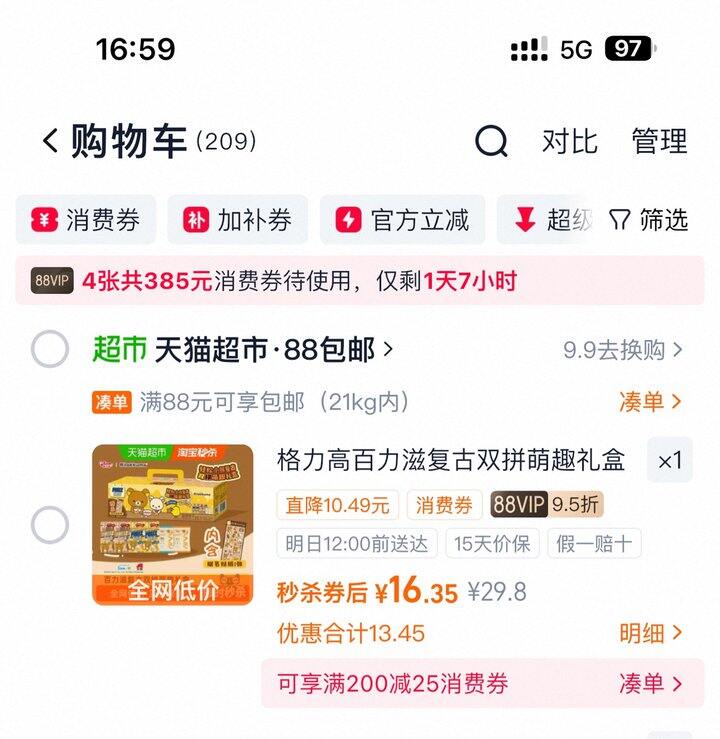Open 管理 to manage the cart

coord(659,142)
